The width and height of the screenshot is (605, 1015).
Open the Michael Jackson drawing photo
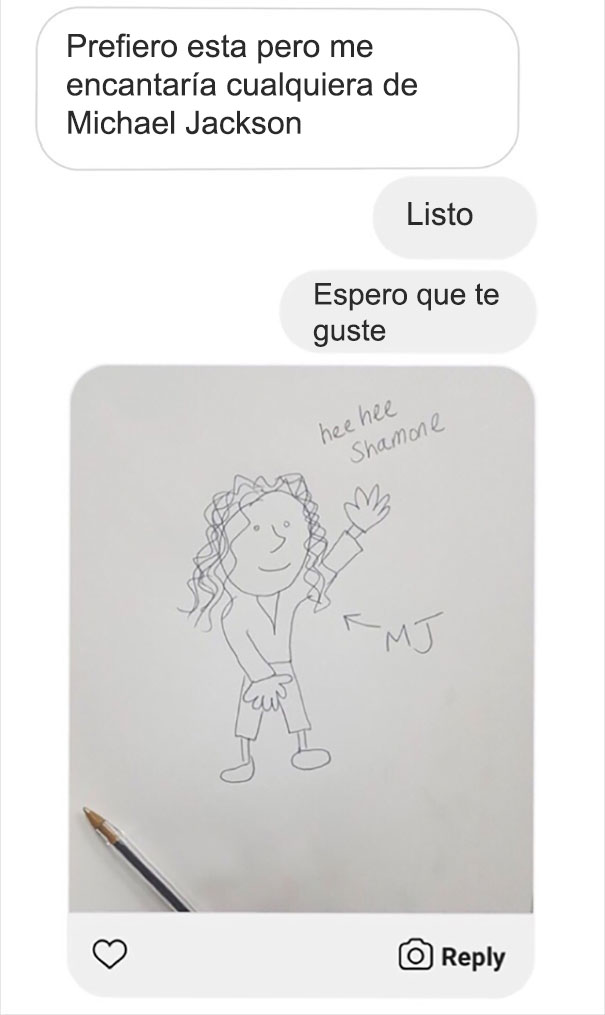coord(301,638)
